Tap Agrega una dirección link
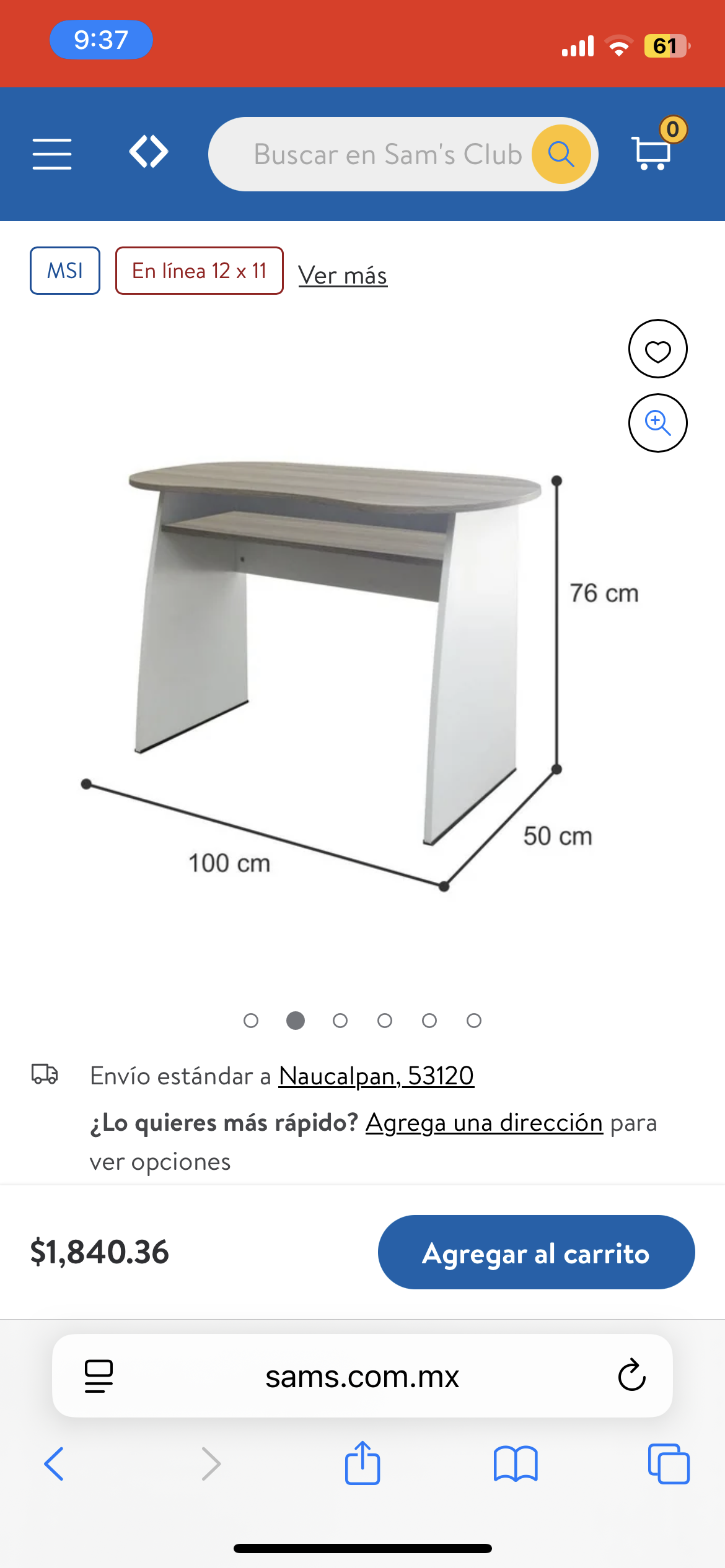Image resolution: width=725 pixels, height=1568 pixels. point(484,1123)
